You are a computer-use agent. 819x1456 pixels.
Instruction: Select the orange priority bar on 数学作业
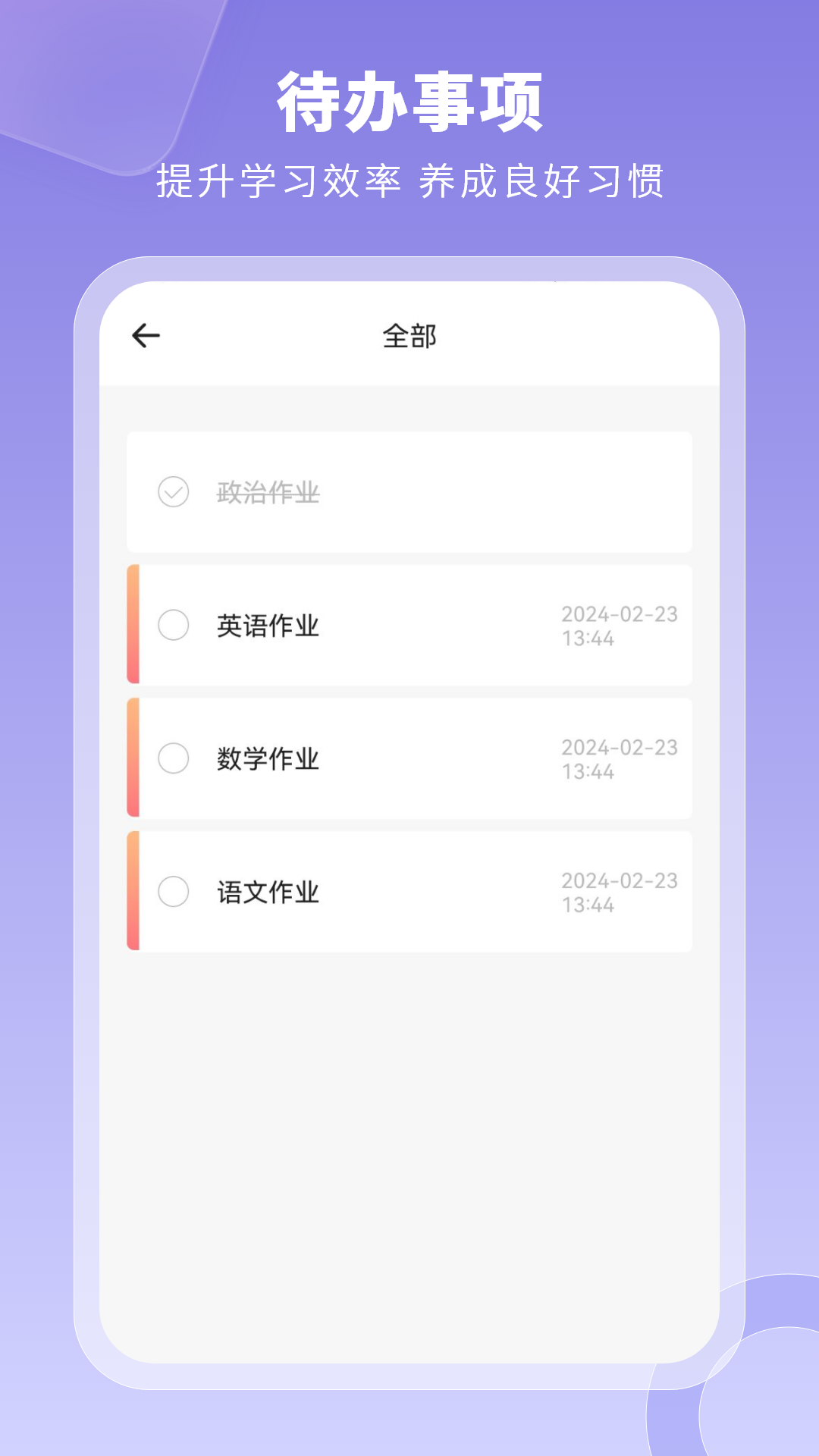133,758
